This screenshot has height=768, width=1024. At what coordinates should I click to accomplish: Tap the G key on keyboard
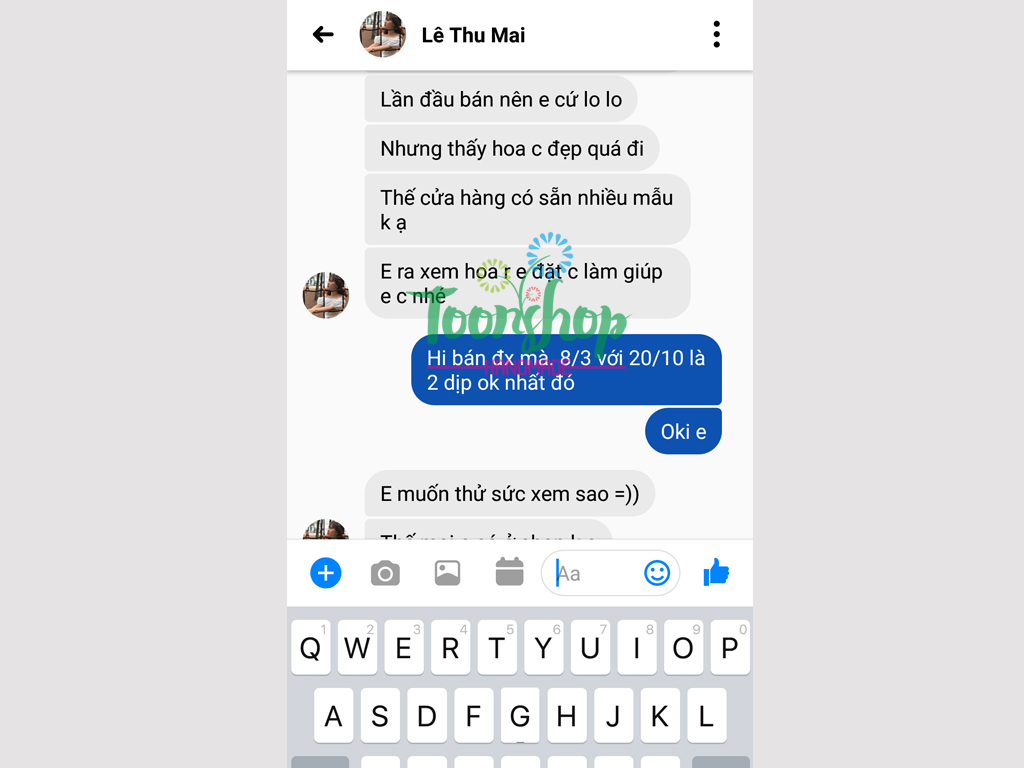[520, 715]
